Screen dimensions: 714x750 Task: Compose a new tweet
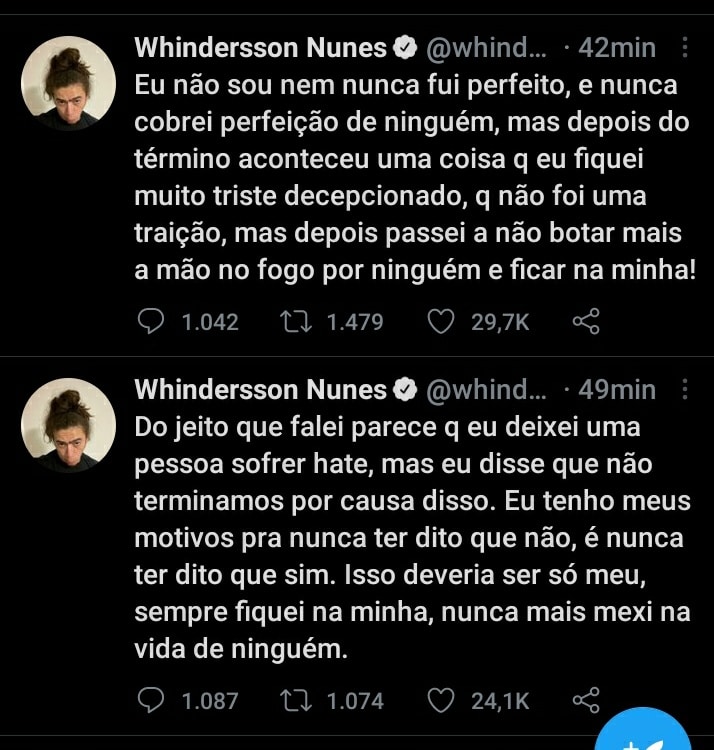(x=642, y=735)
